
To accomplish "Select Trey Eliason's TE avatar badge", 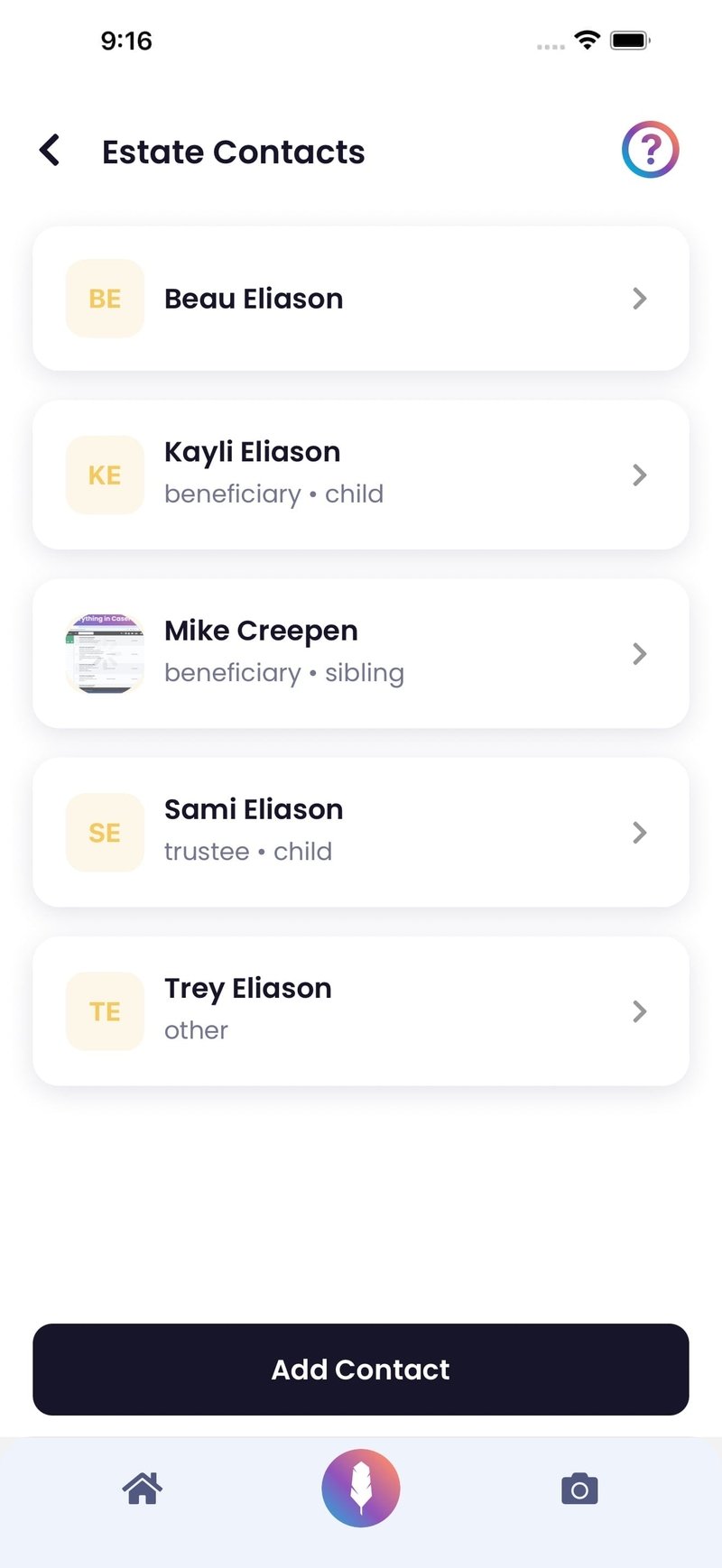I will click(105, 1011).
